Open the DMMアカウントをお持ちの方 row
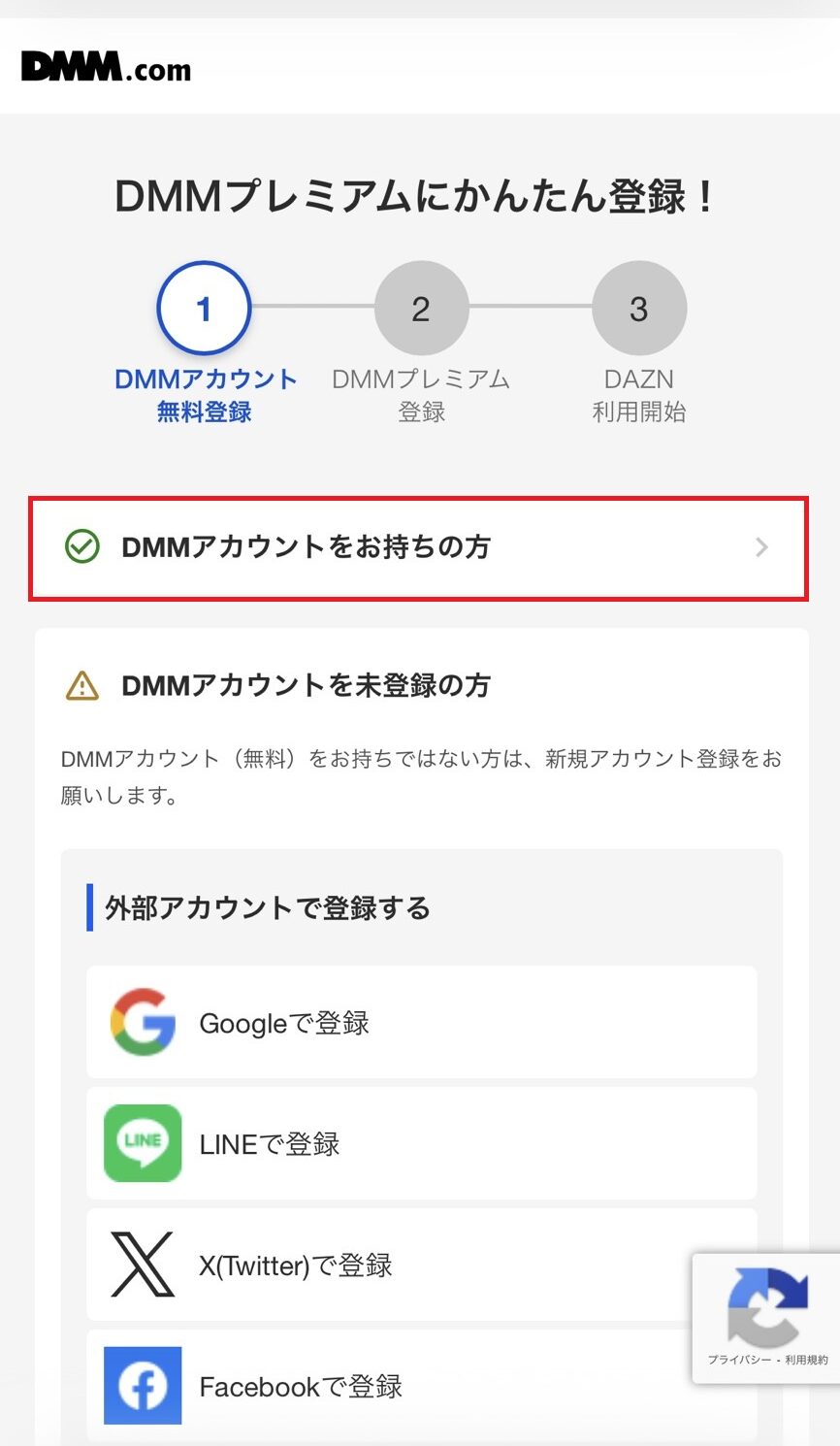 click(418, 548)
